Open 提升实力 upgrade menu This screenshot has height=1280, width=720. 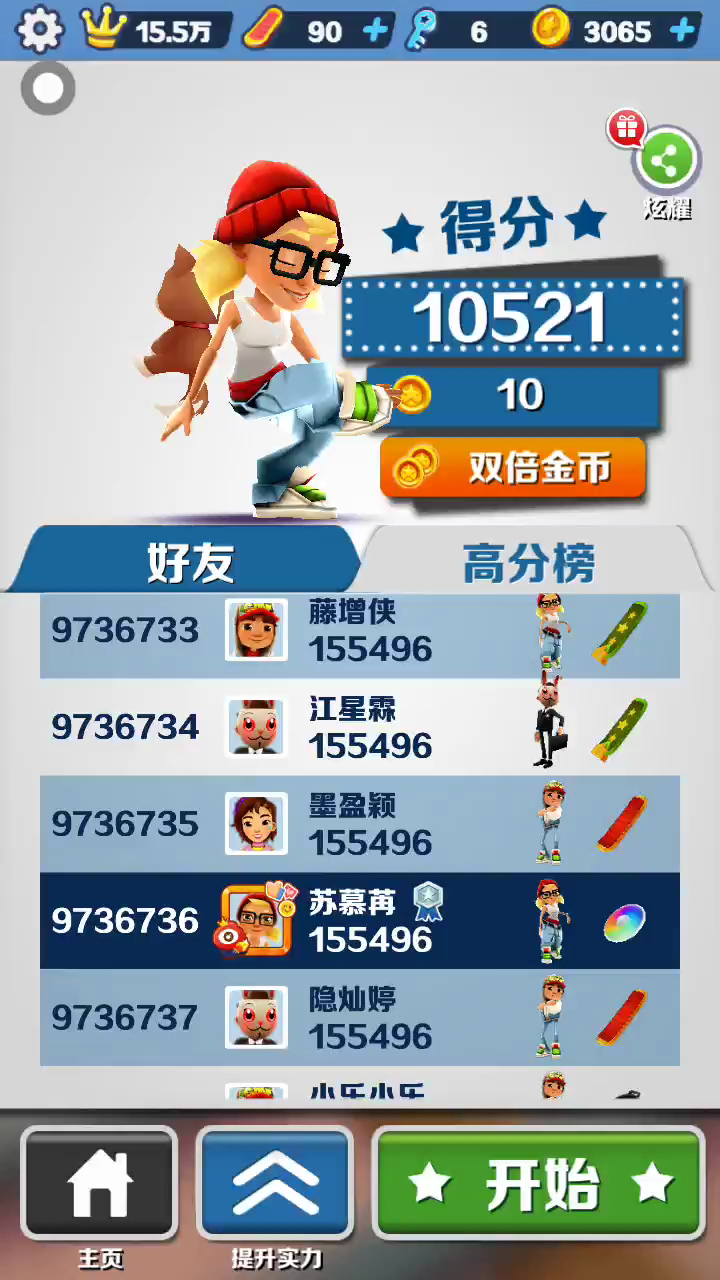pos(275,1183)
